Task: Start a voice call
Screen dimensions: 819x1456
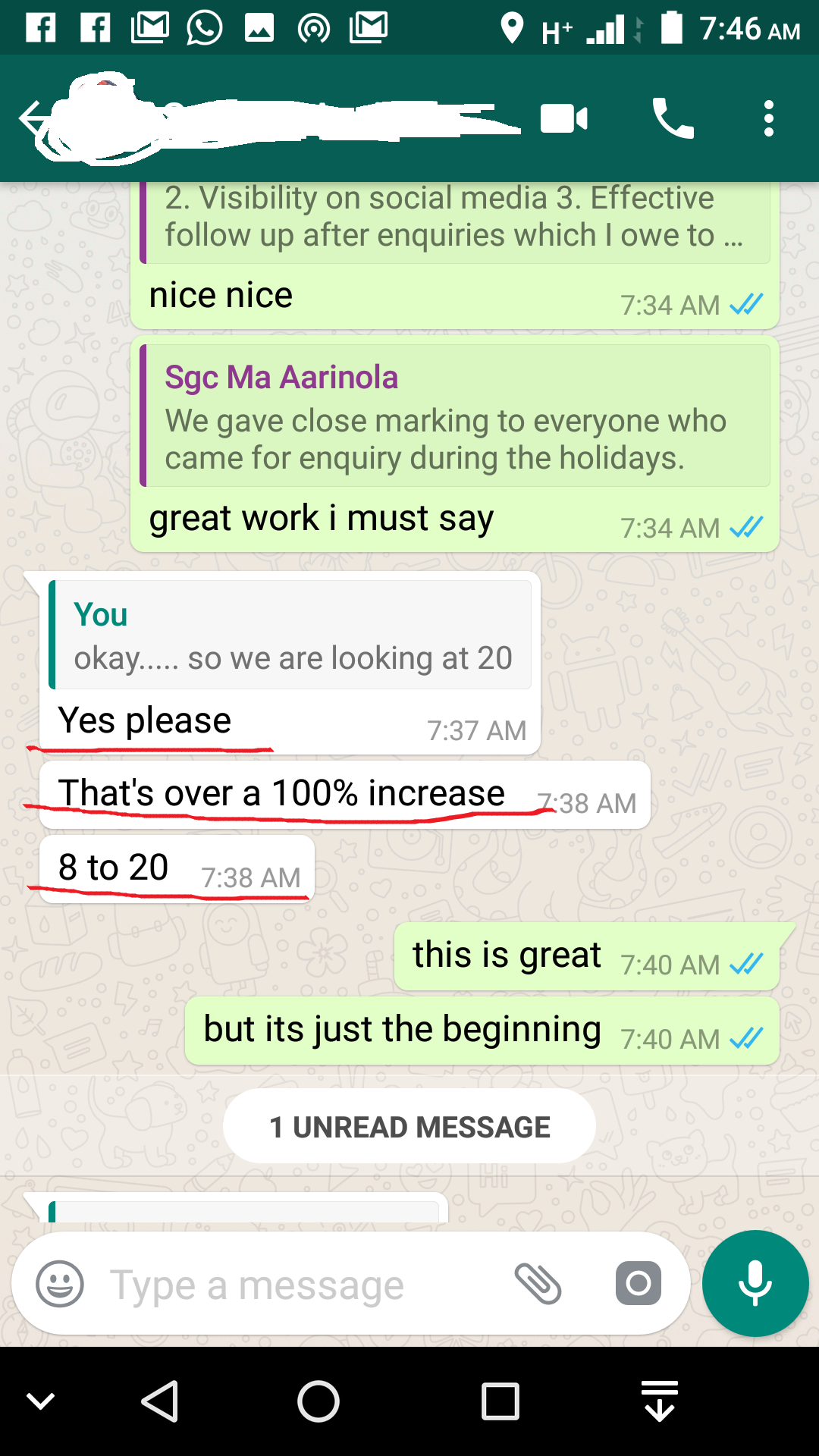Action: coord(673,119)
